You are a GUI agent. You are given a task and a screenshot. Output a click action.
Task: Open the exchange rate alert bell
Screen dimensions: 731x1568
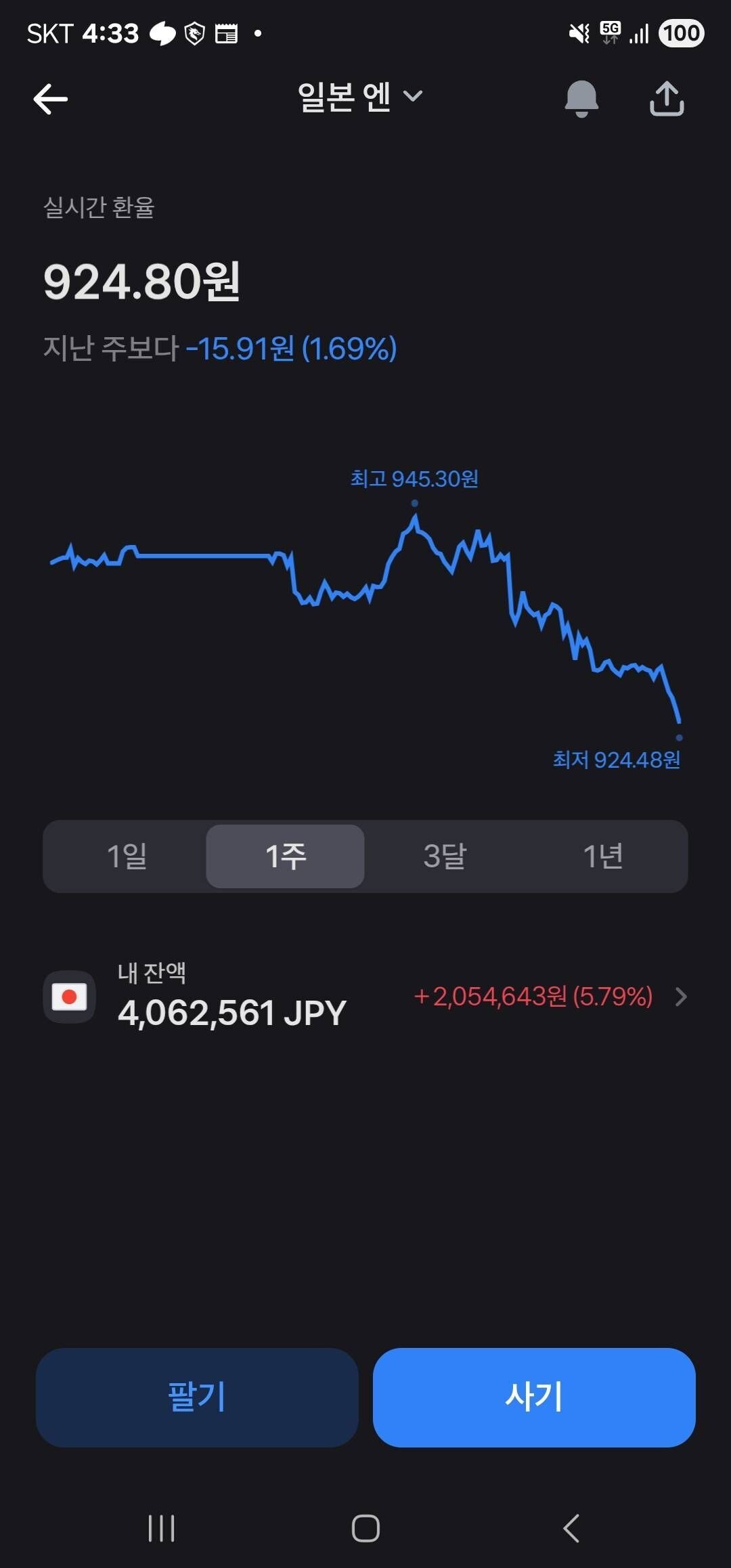[581, 99]
